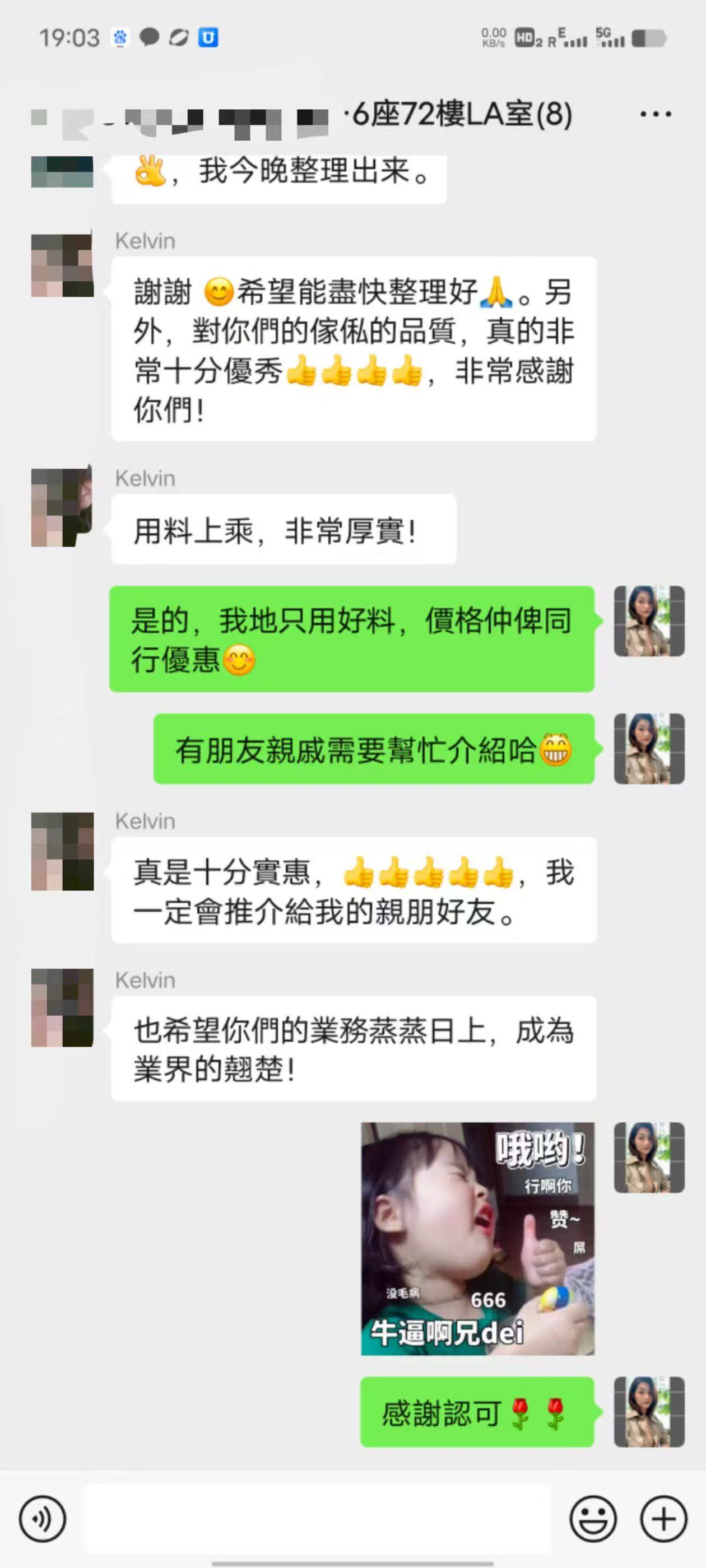Screen dimensions: 706x1568
Task: Open the thumbs-up kid meme image
Action: click(x=477, y=1239)
